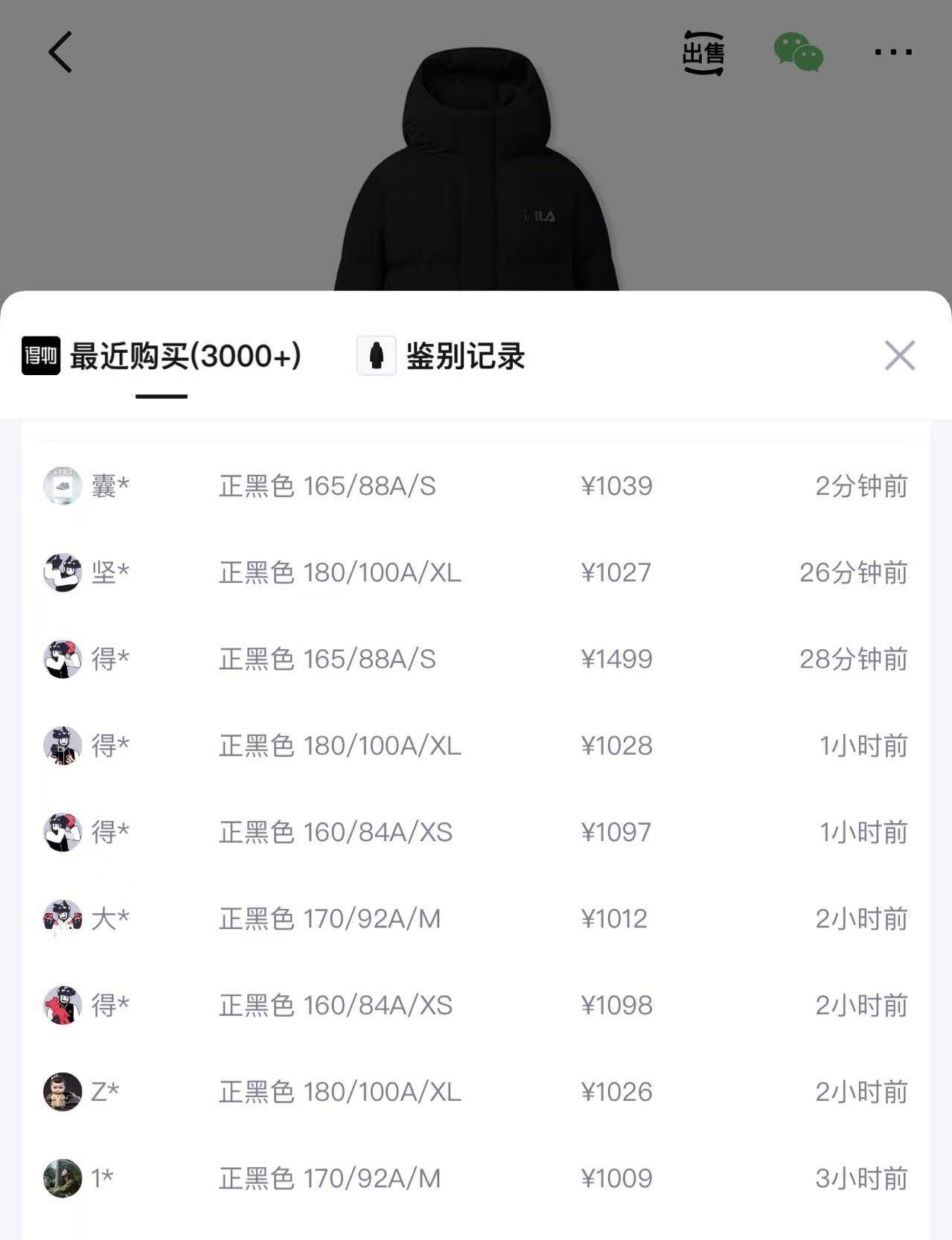Select the coat icon next to 鉴别记录
The height and width of the screenshot is (1240, 952).
click(x=376, y=356)
